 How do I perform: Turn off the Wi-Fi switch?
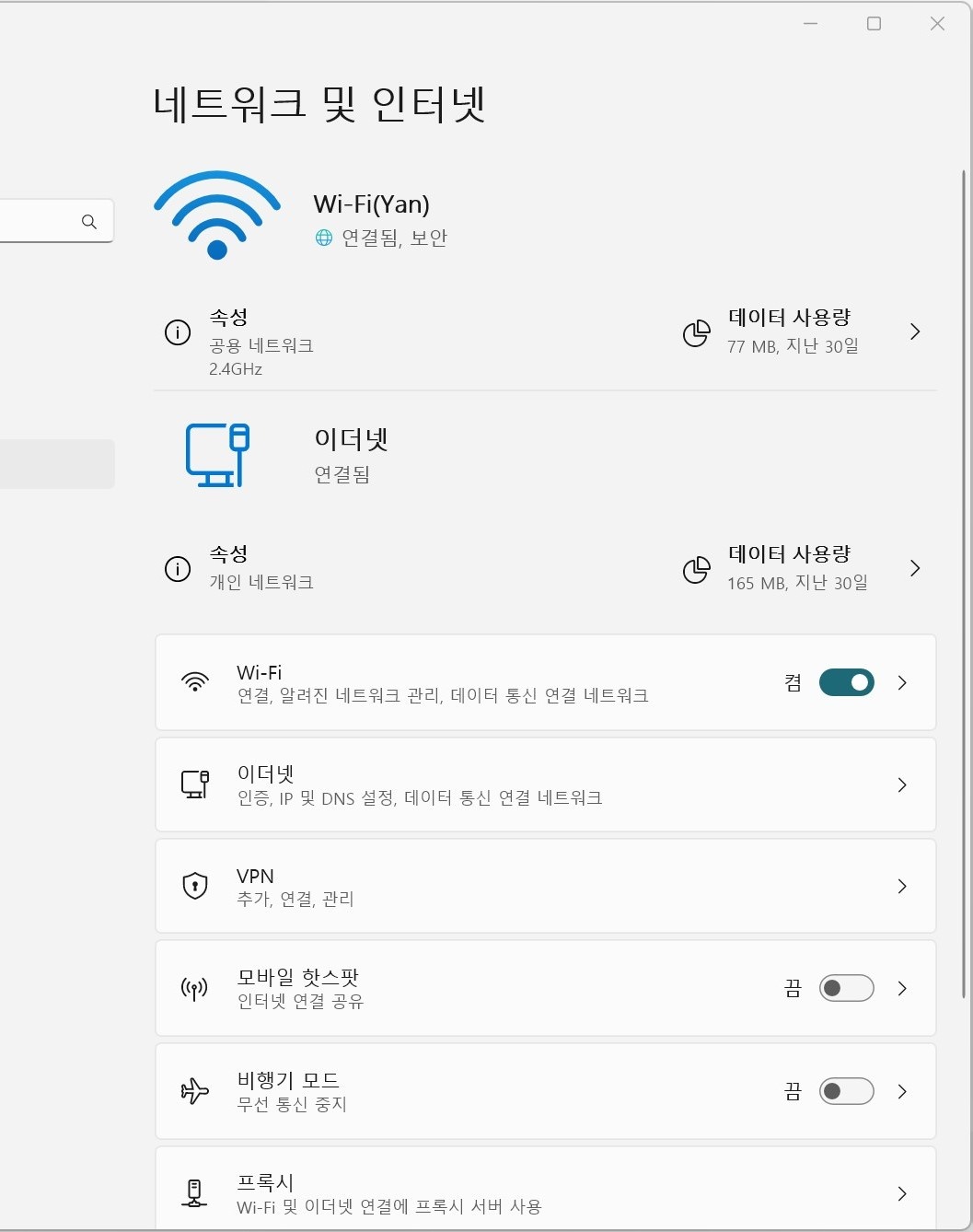coord(846,682)
